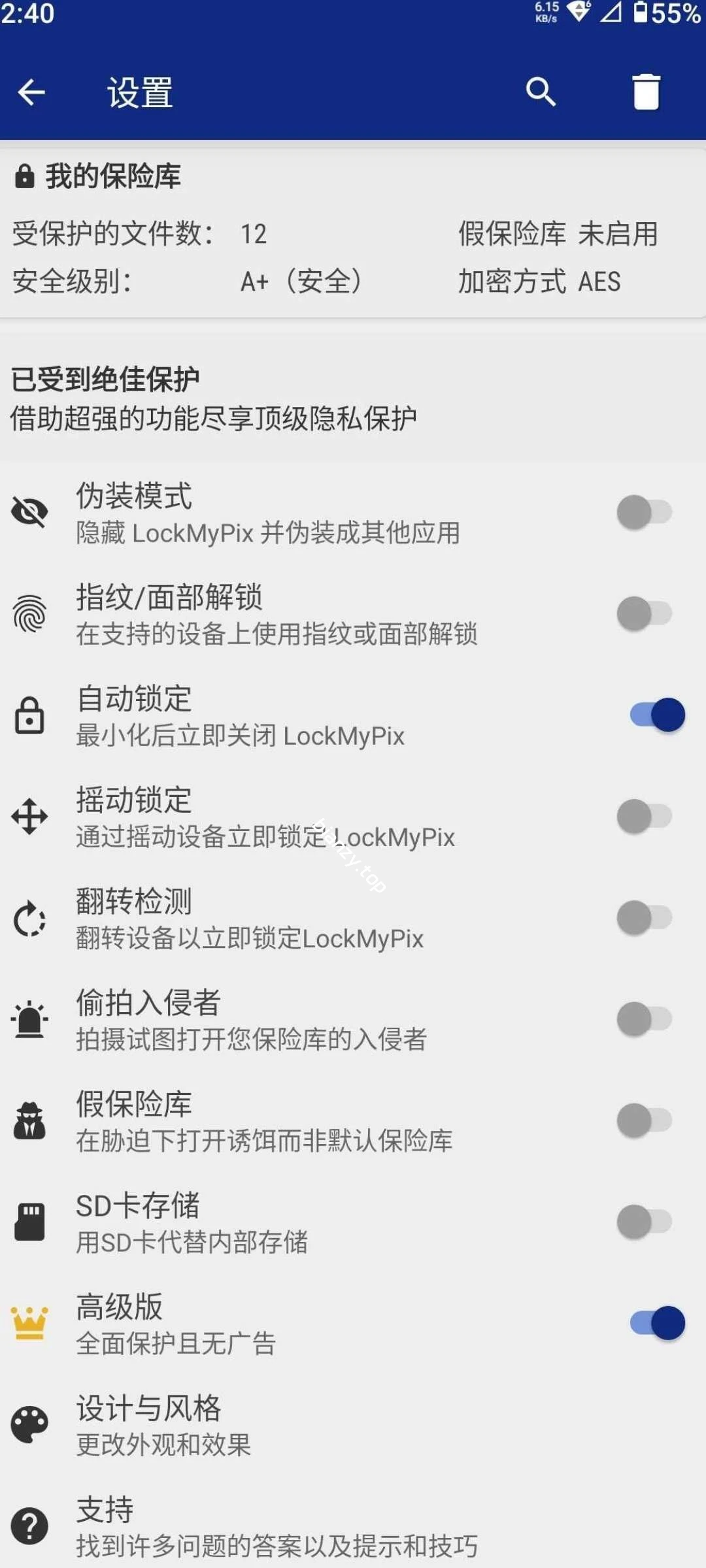Click the SD card storage icon
Screen dimensions: 706x1568
pos(30,1222)
